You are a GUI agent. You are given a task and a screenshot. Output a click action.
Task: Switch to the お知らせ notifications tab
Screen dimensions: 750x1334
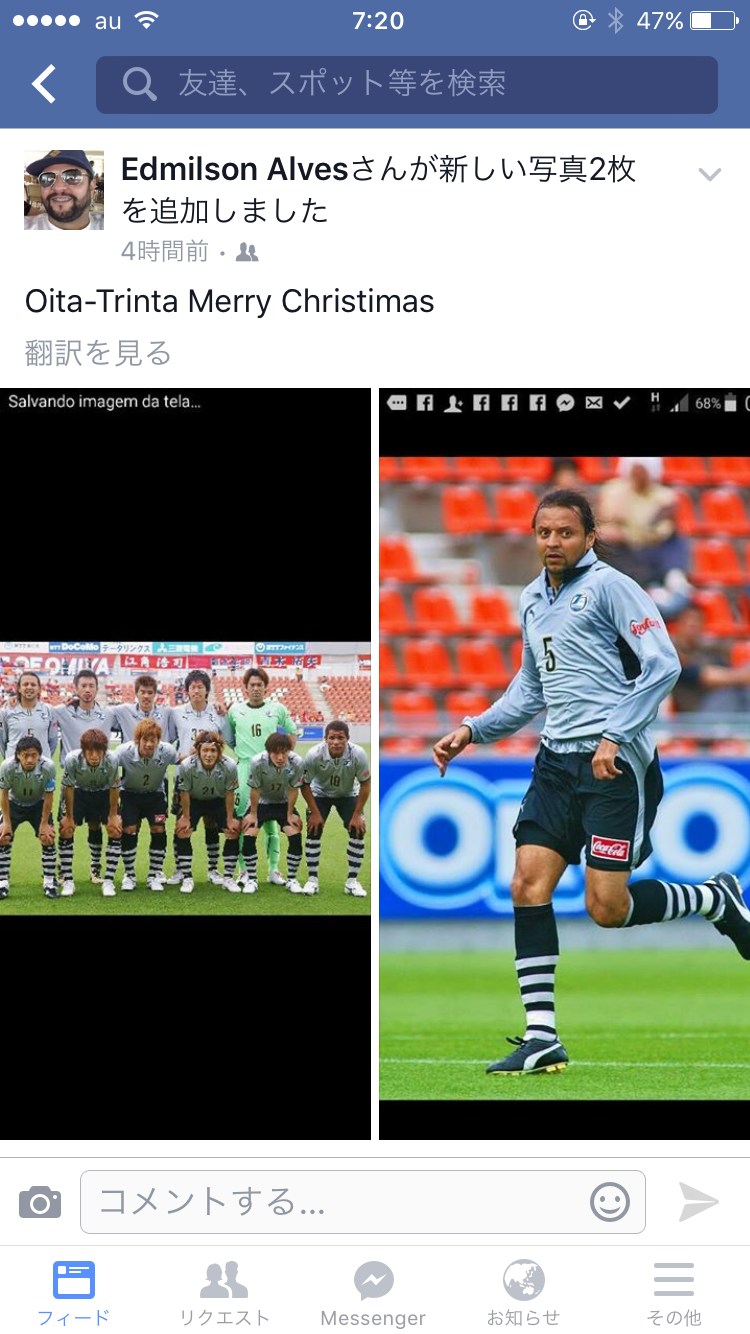[x=523, y=1291]
